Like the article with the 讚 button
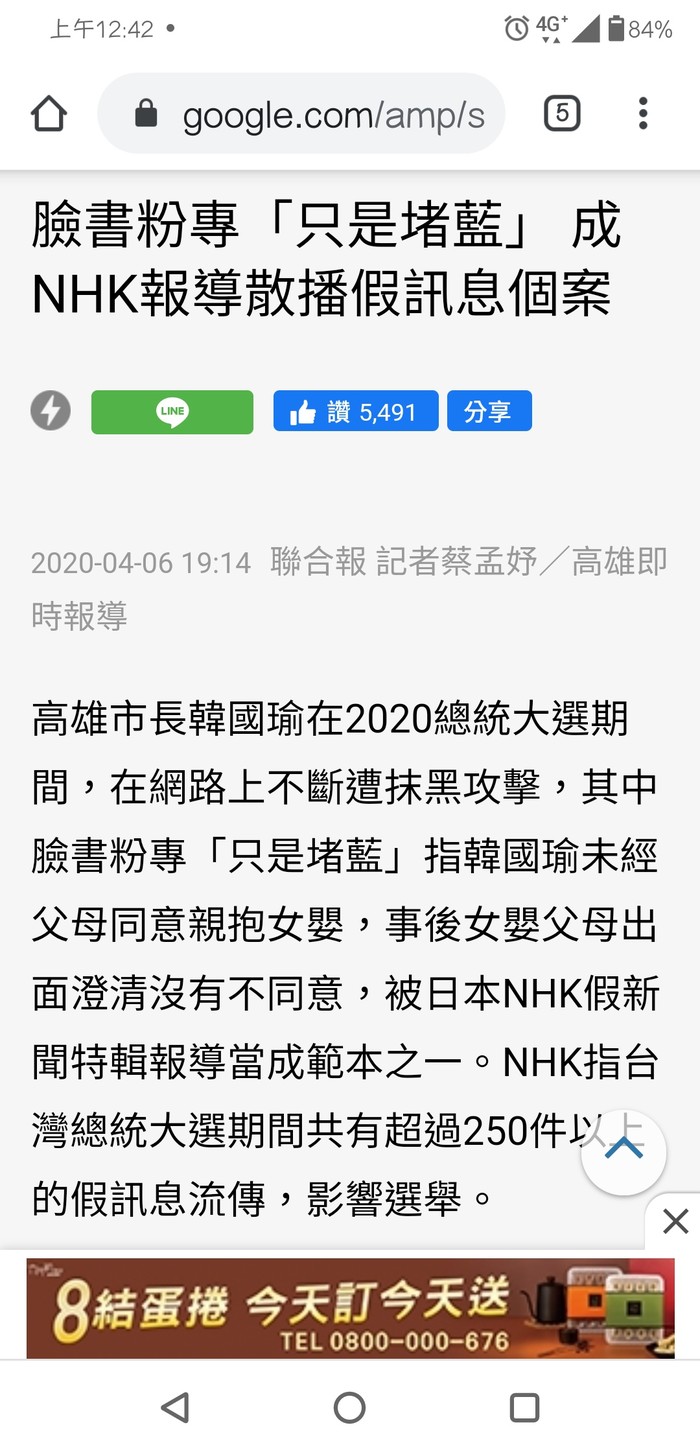Viewport: 700px width, 1456px height. pyautogui.click(x=355, y=412)
